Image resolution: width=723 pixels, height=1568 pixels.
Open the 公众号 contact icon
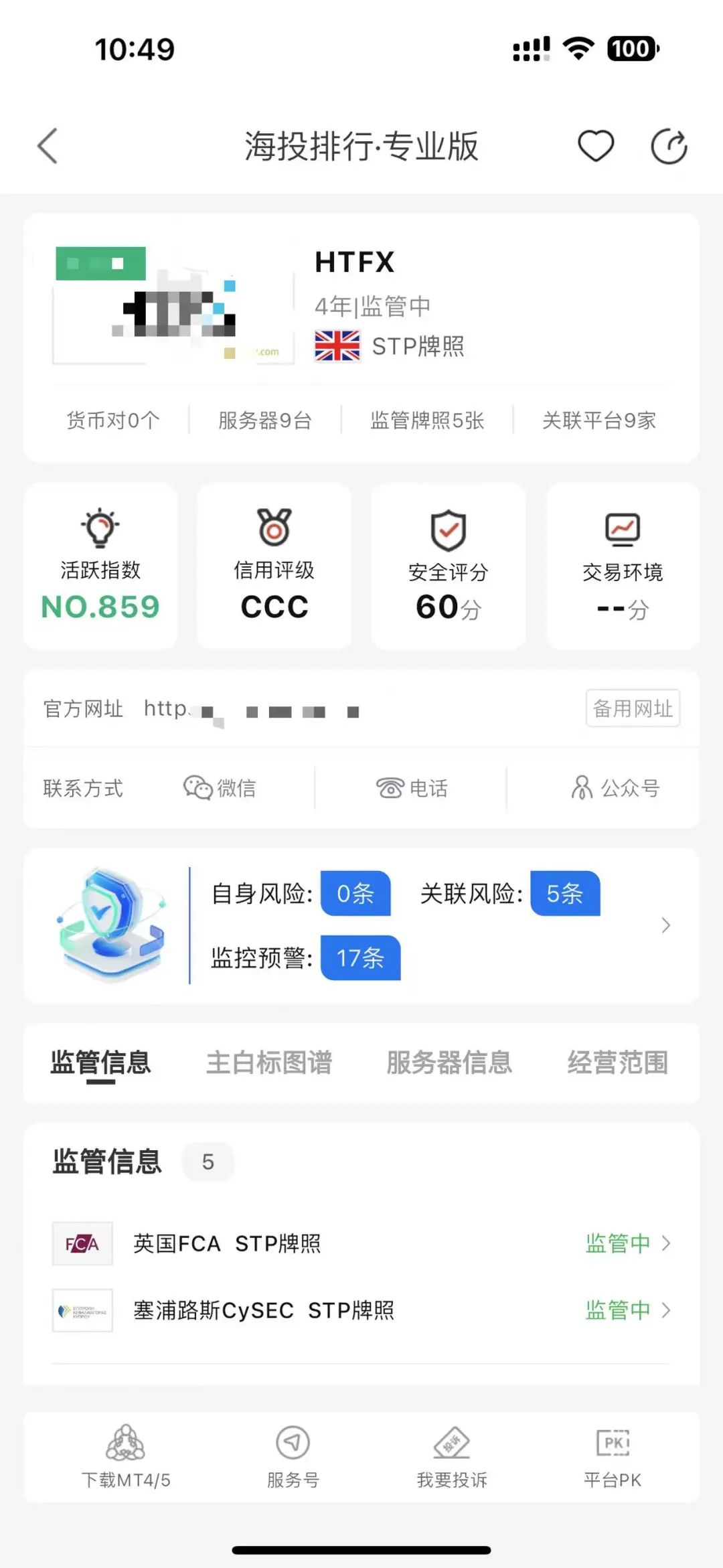(x=582, y=788)
